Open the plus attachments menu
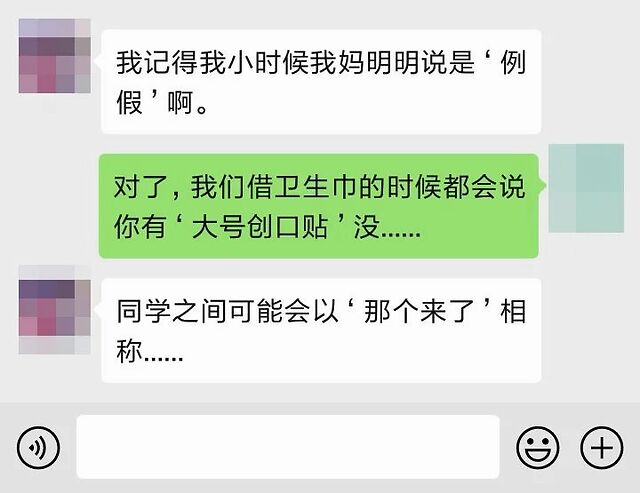 pyautogui.click(x=602, y=446)
